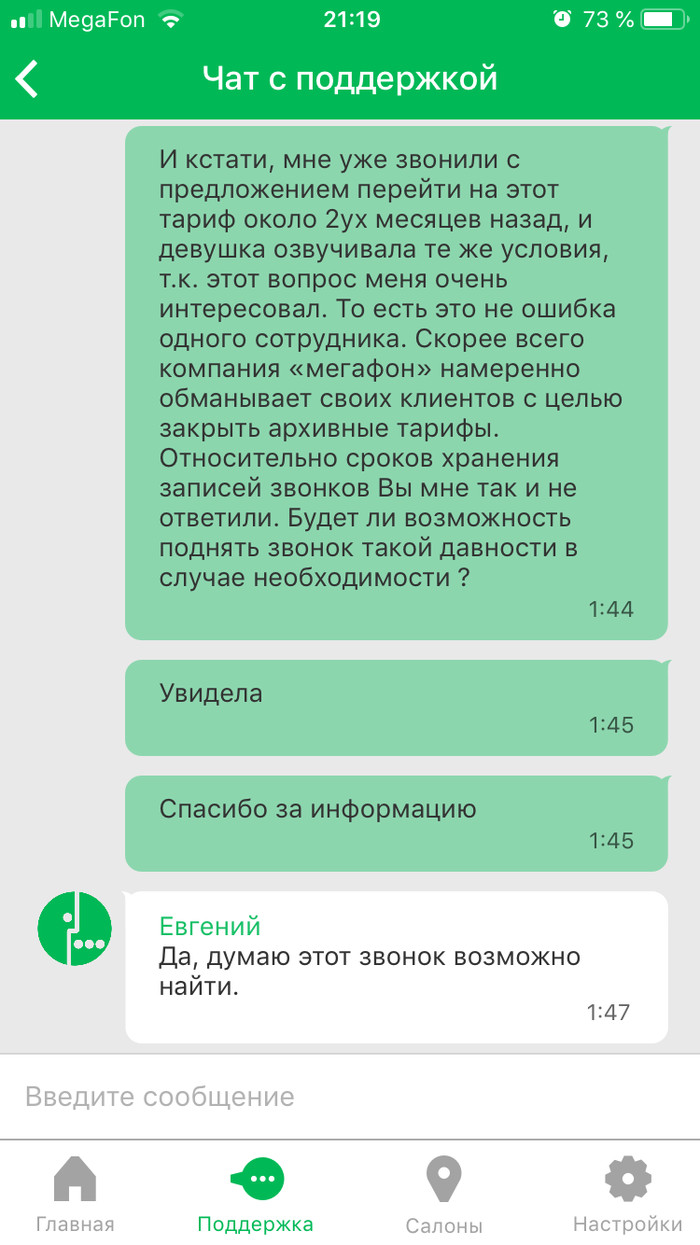
Task: Go back using the header arrow
Action: pos(28,79)
